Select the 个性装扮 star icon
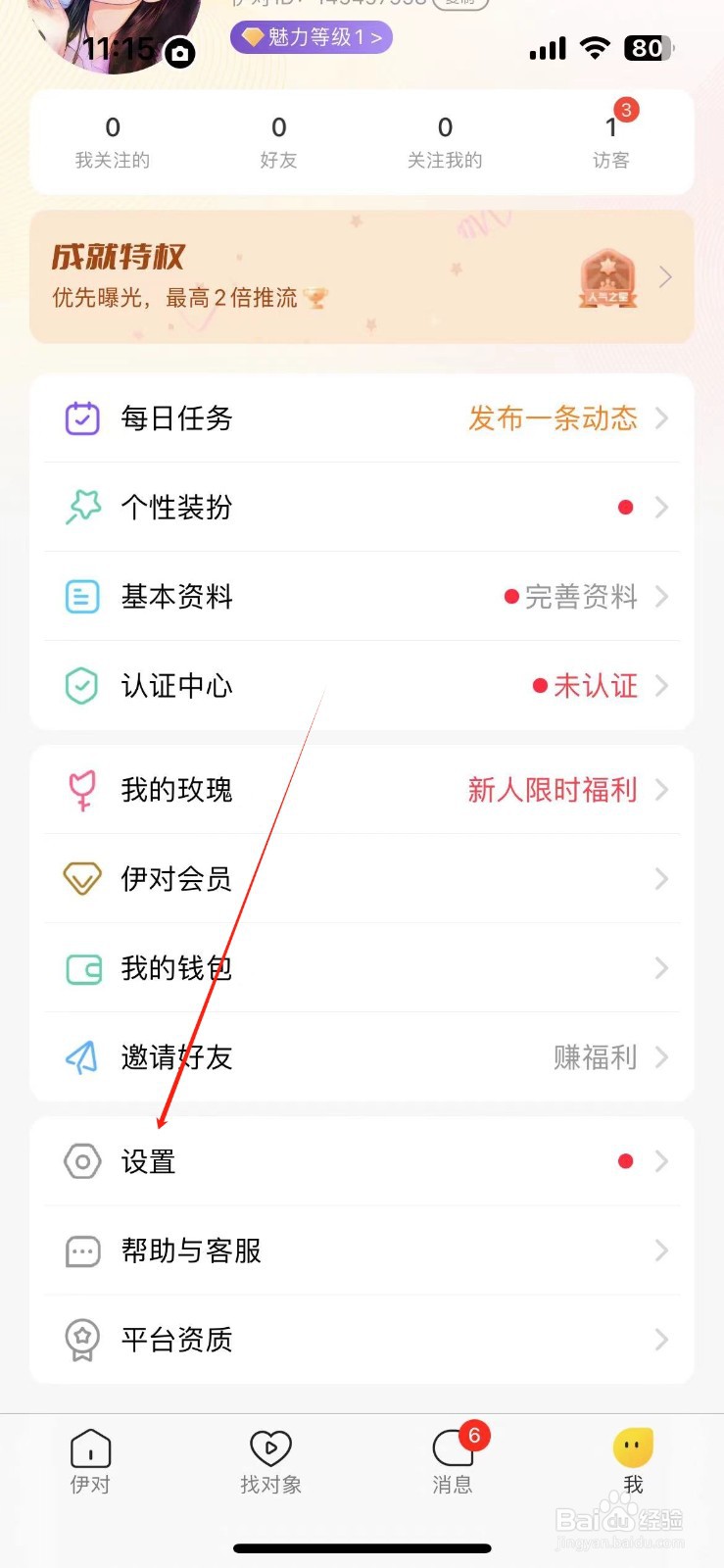Image resolution: width=724 pixels, height=1568 pixels. pyautogui.click(x=82, y=507)
